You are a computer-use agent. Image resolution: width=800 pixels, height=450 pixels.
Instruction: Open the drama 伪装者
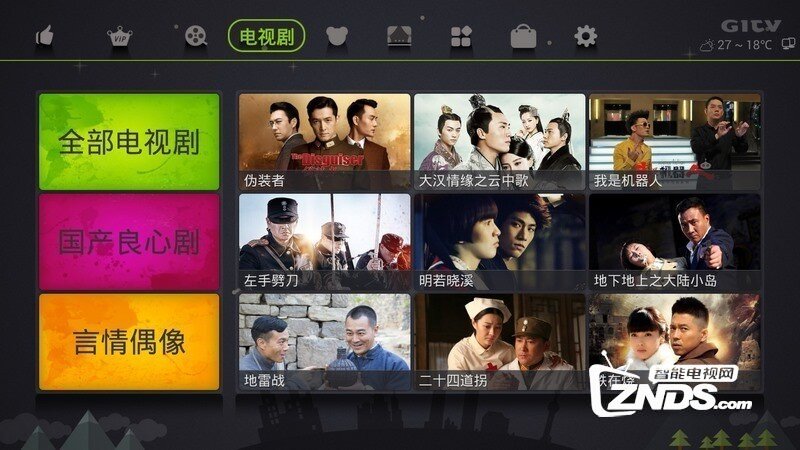pyautogui.click(x=324, y=141)
